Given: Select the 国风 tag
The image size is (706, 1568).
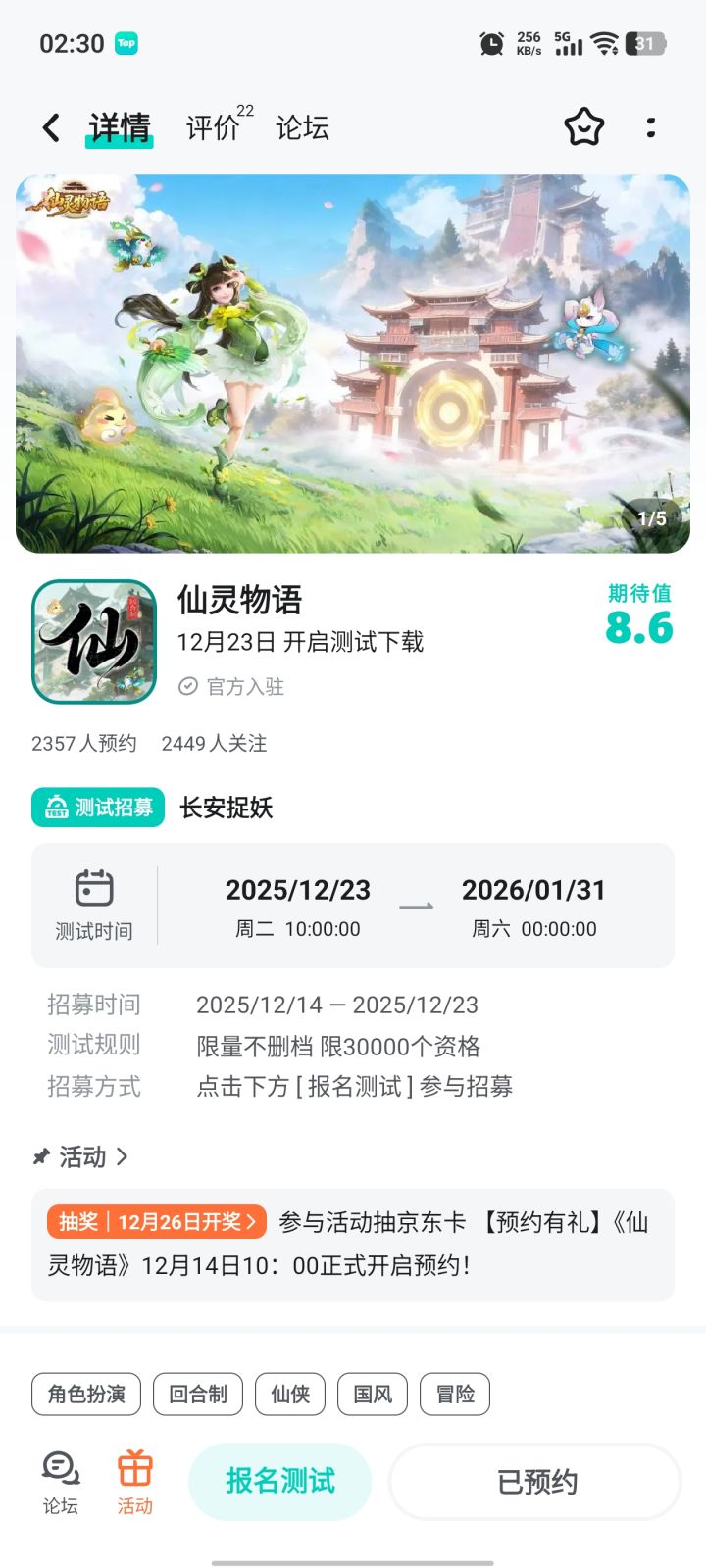Looking at the screenshot, I should point(373,1394).
